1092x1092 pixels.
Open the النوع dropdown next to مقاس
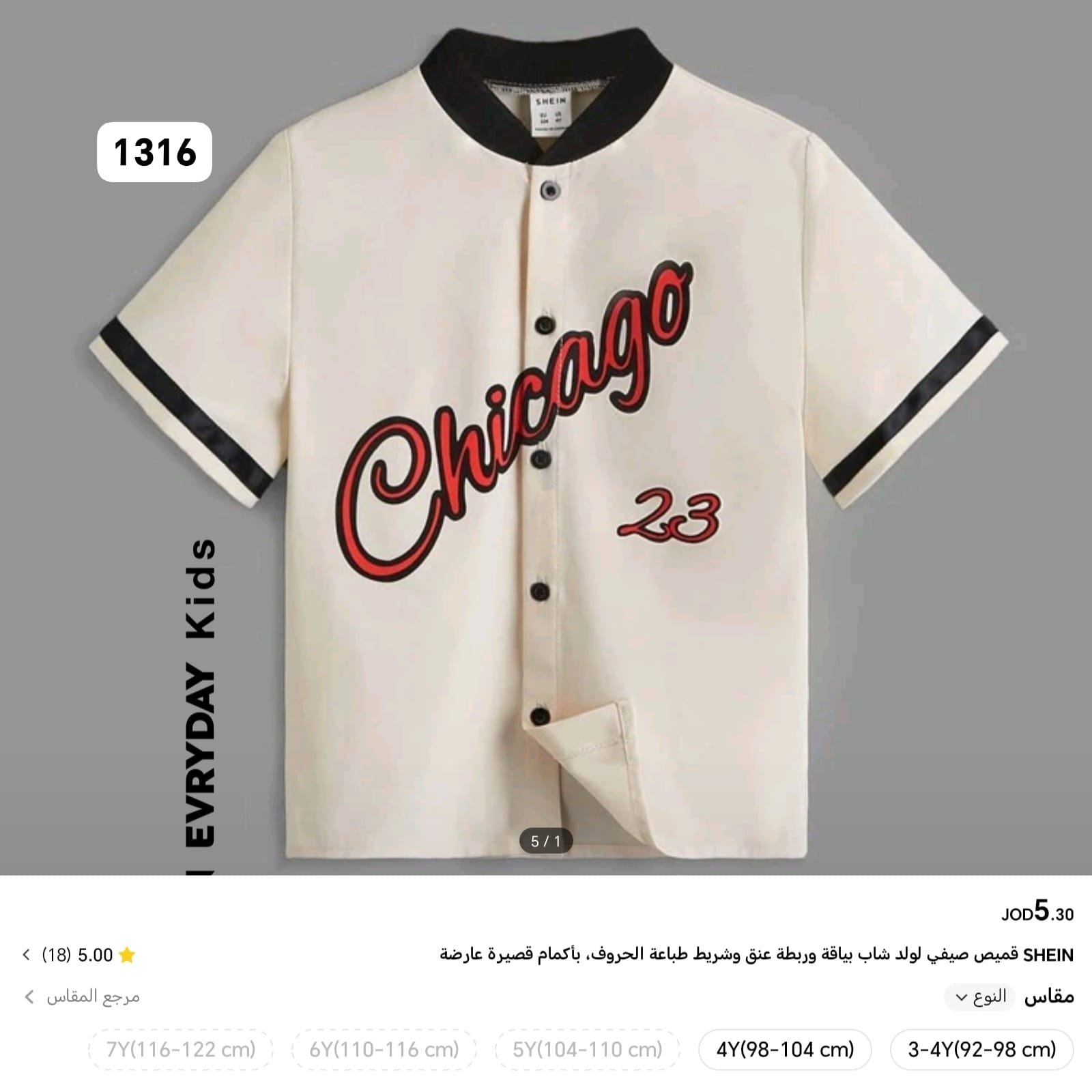[980, 997]
